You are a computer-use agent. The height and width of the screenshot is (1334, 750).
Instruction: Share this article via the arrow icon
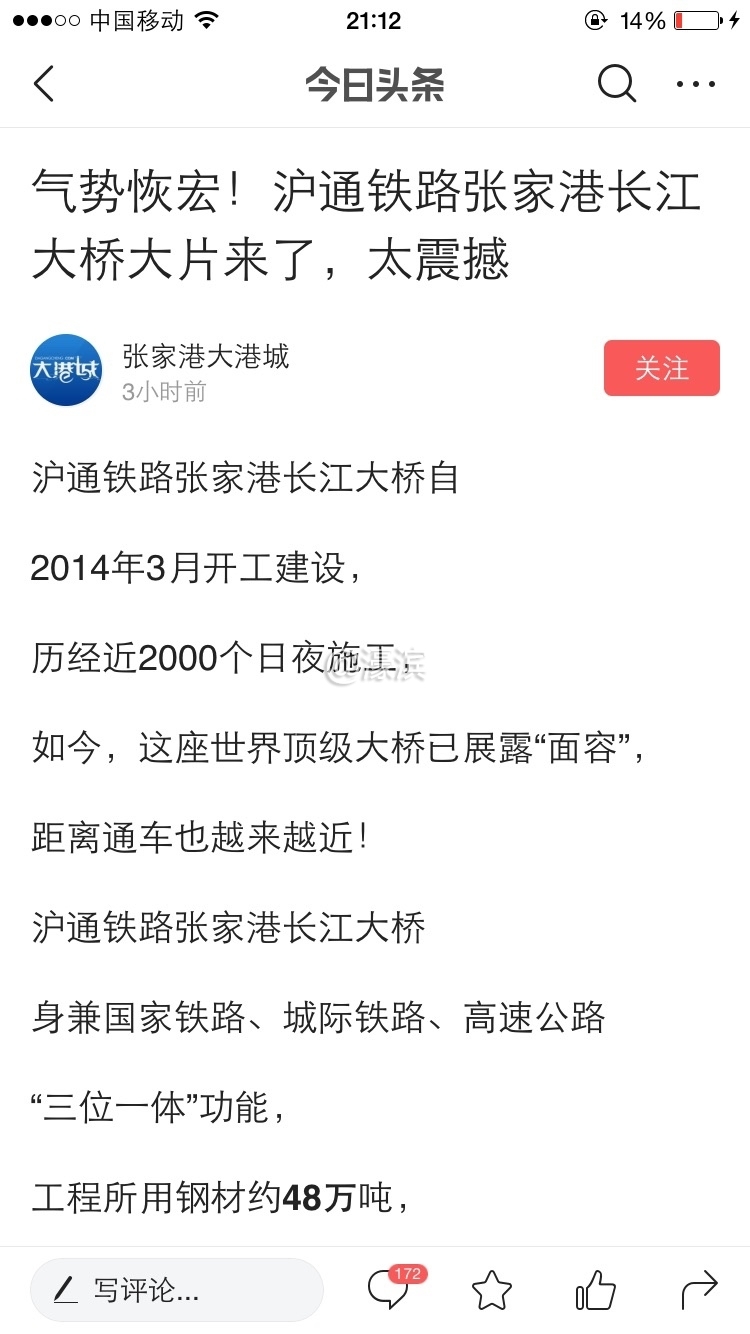[699, 1290]
